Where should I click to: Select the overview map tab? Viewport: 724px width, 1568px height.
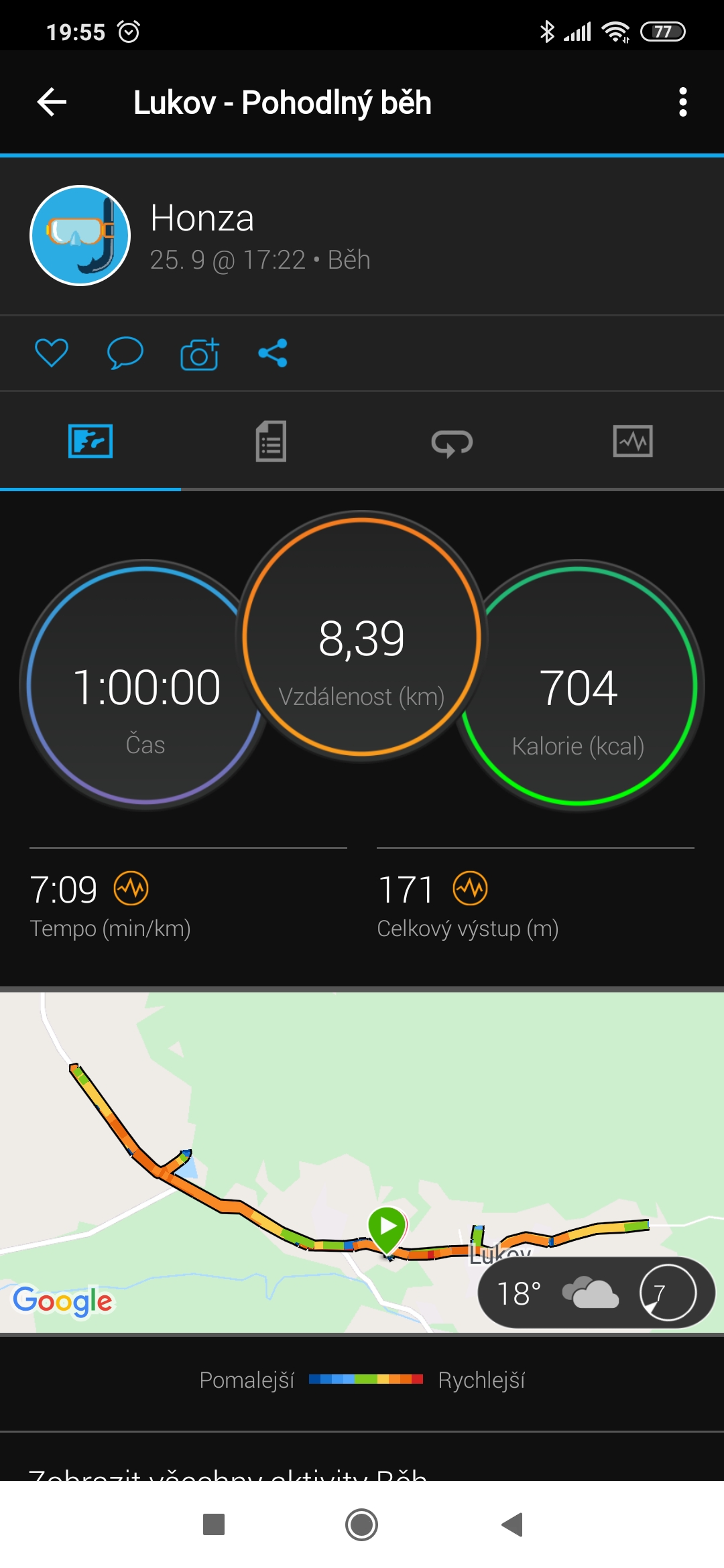(90, 442)
